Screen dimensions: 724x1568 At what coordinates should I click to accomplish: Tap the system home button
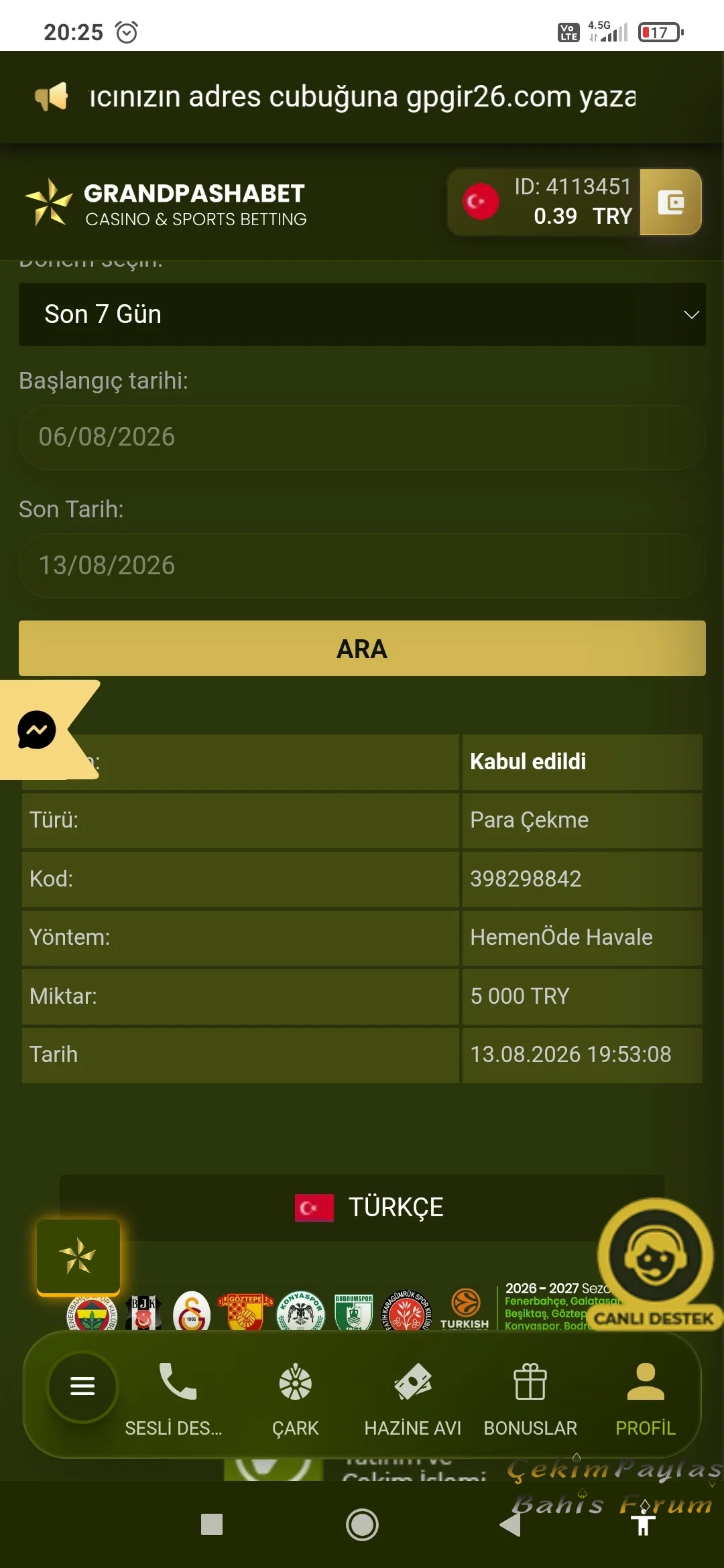(362, 1525)
